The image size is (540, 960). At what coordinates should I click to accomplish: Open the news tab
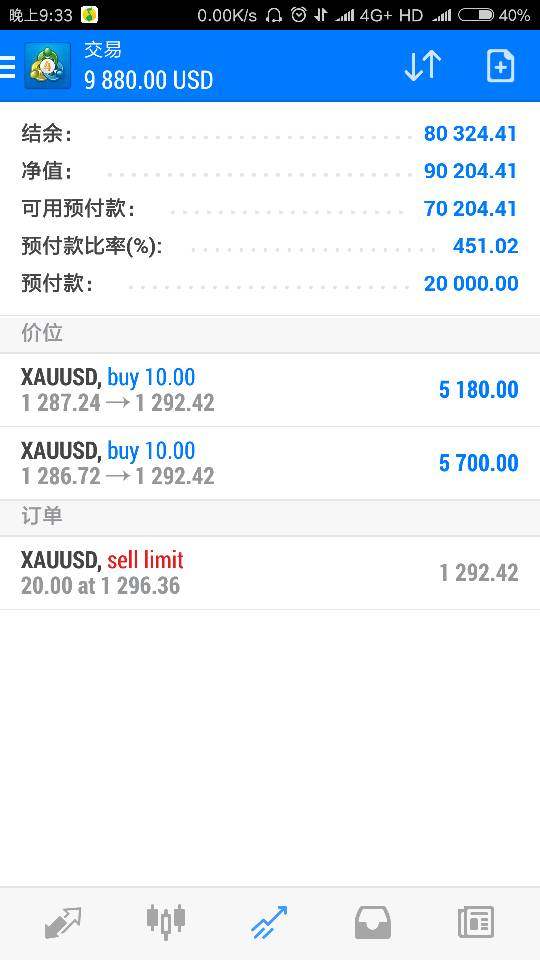[476, 923]
